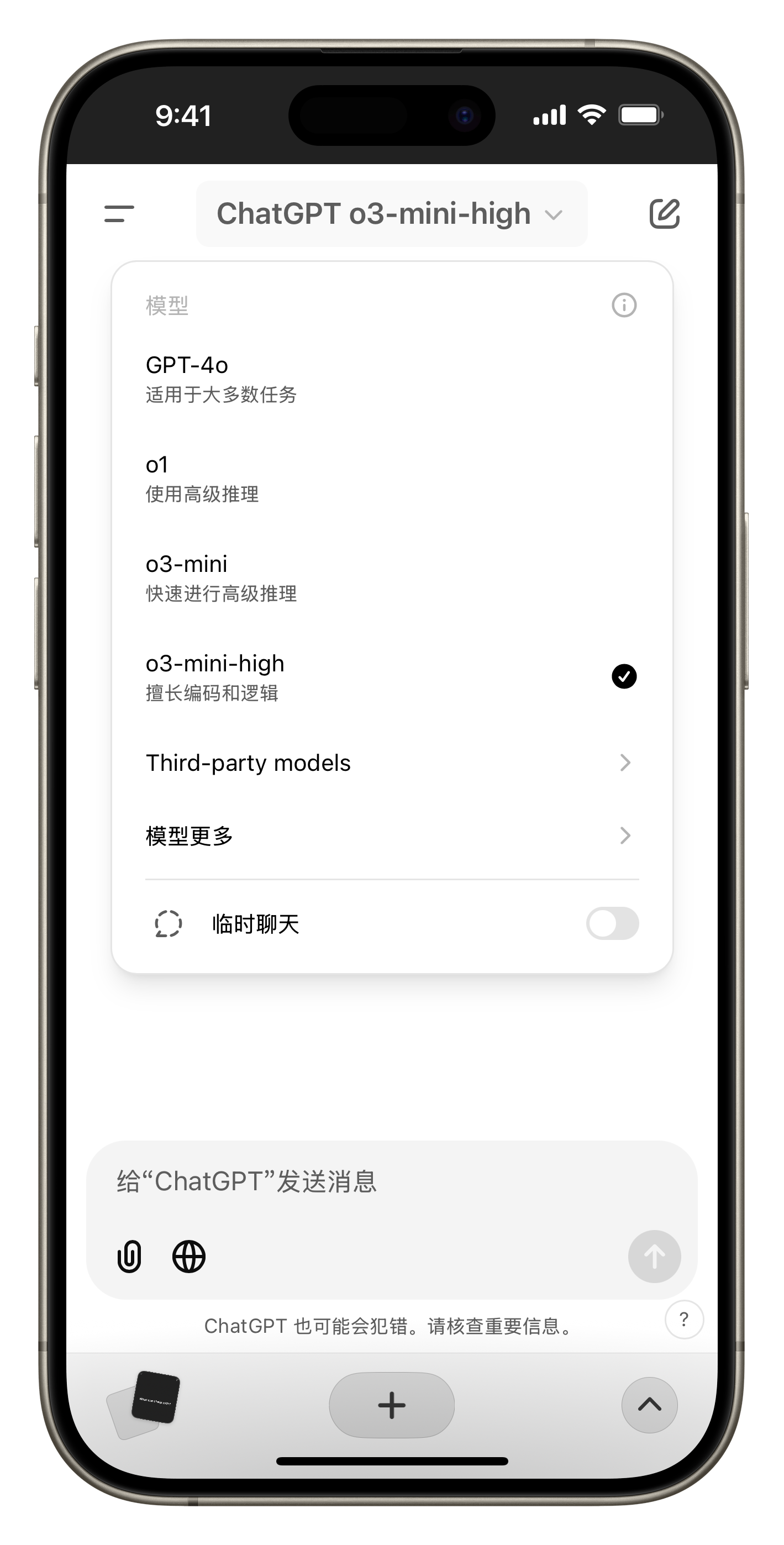Open the model info icon

pos(624,305)
